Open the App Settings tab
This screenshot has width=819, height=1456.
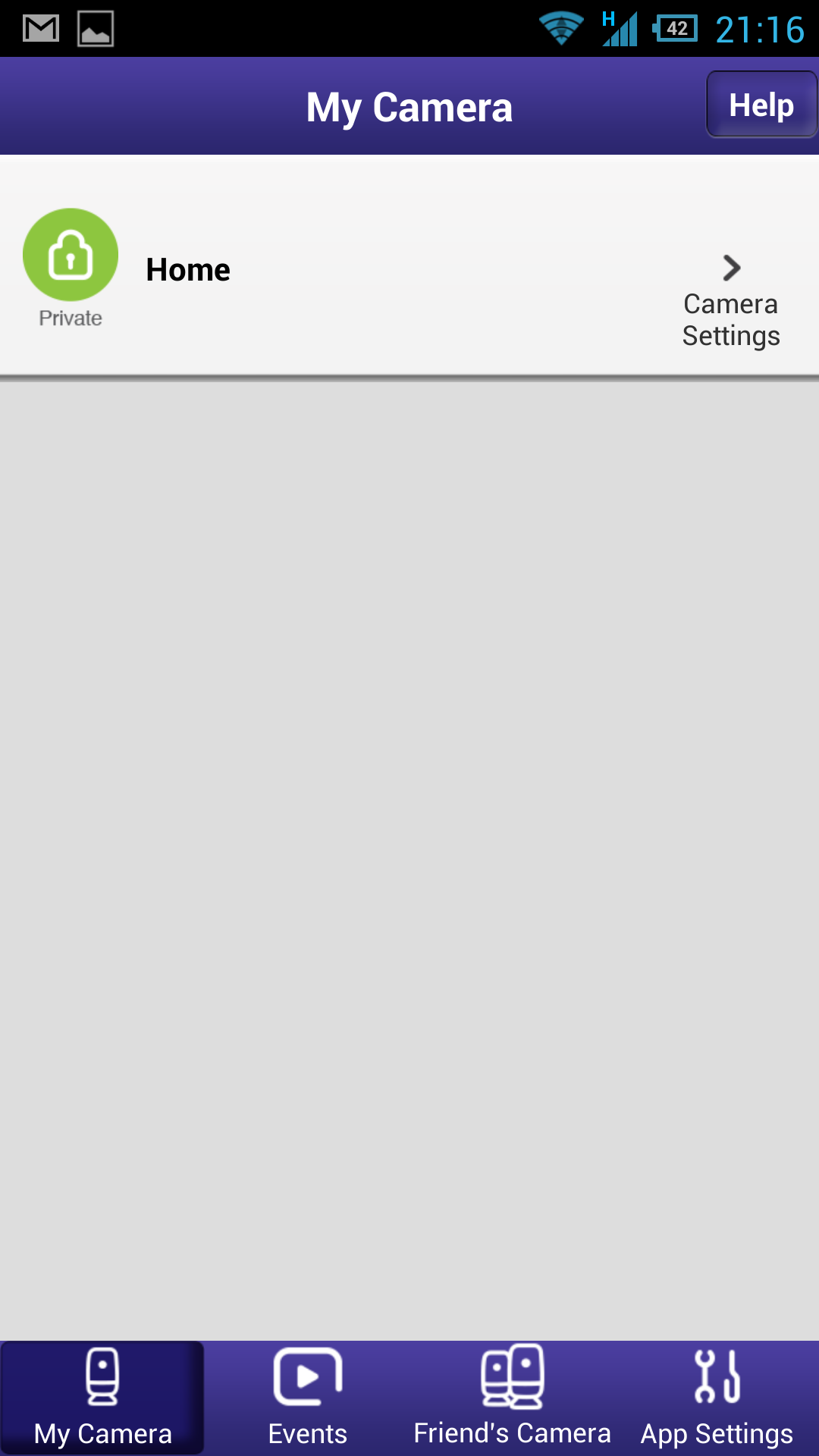tap(717, 1398)
